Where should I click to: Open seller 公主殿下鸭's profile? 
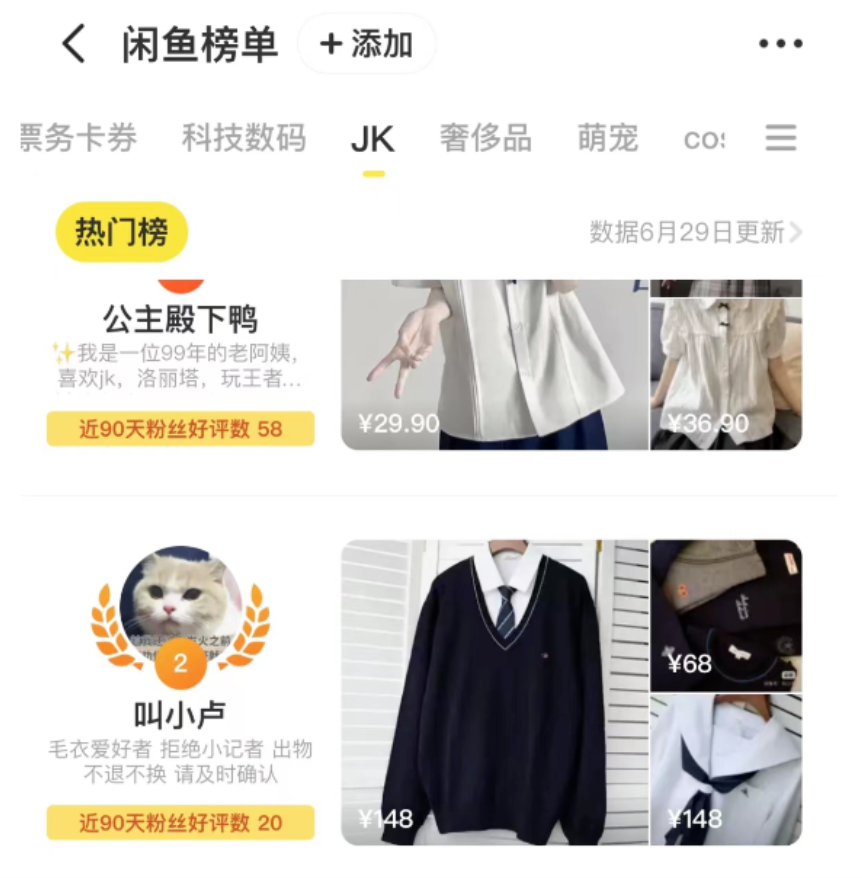[x=180, y=320]
